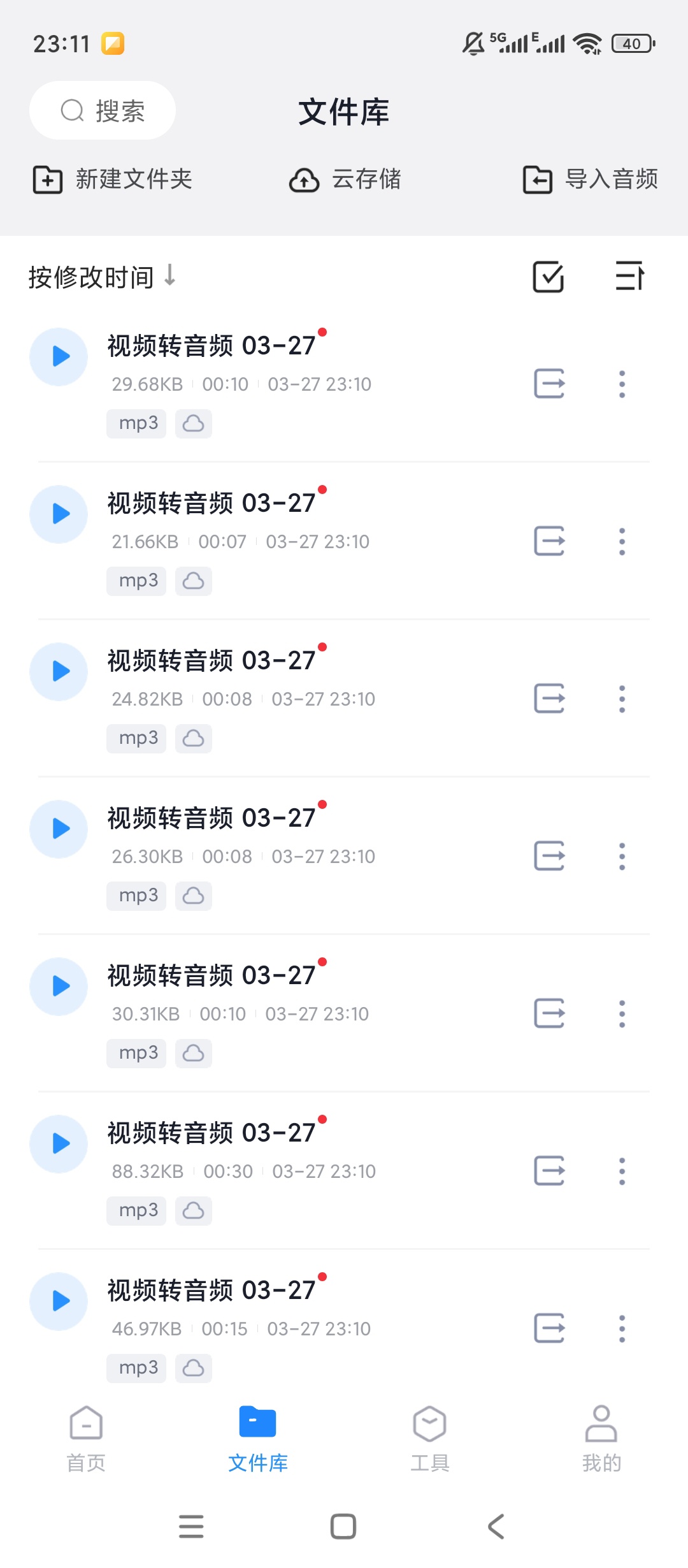
Task: Open more options for the 30.31KB file
Action: [x=621, y=1013]
